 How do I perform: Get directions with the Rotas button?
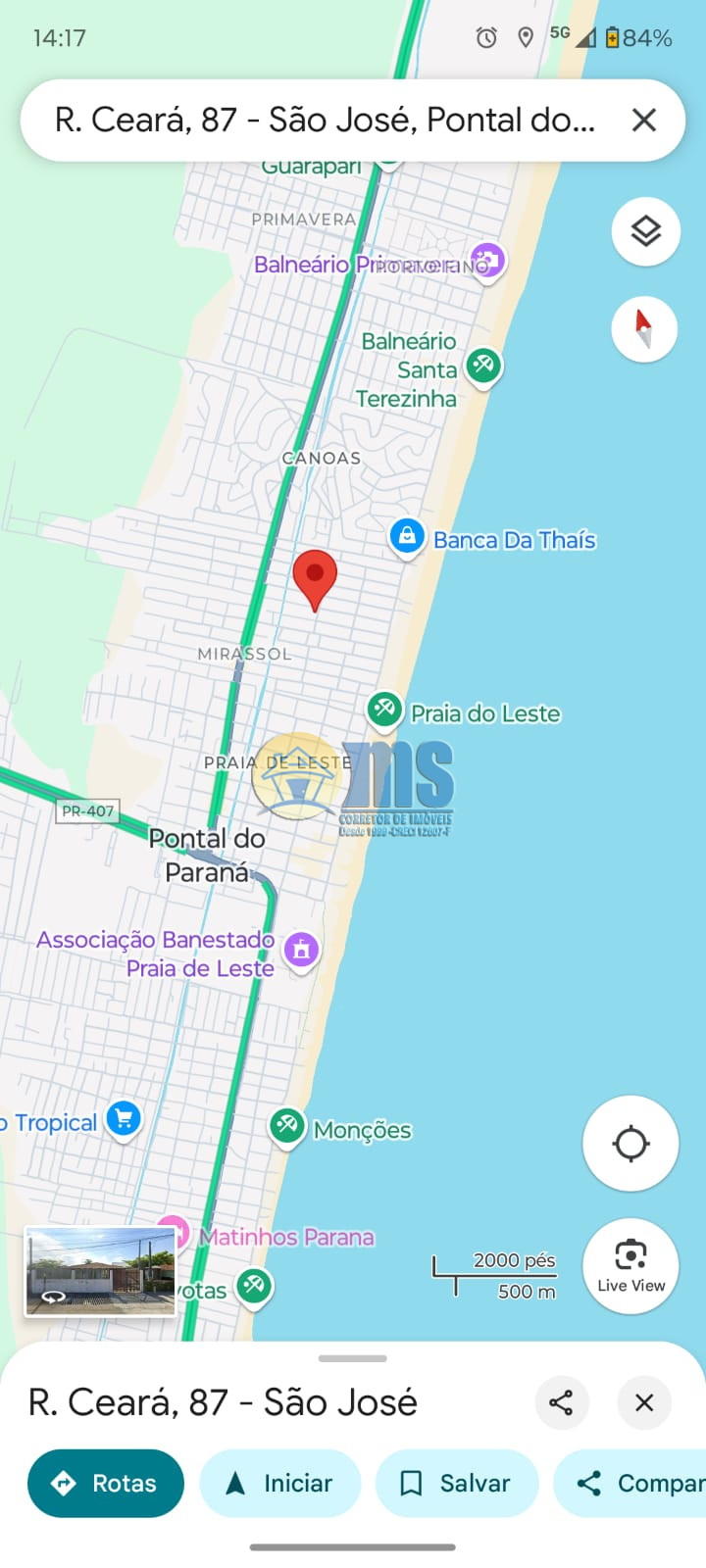106,1483
